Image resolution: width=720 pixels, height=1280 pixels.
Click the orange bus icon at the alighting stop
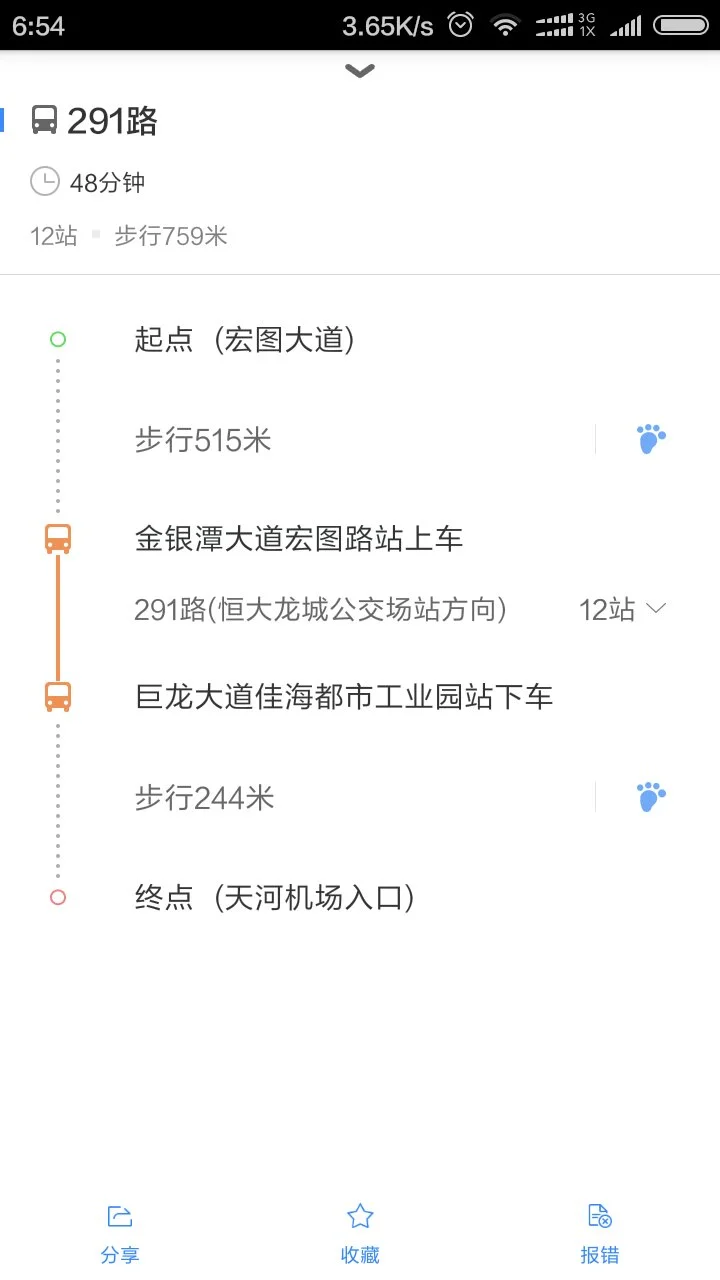coord(57,697)
